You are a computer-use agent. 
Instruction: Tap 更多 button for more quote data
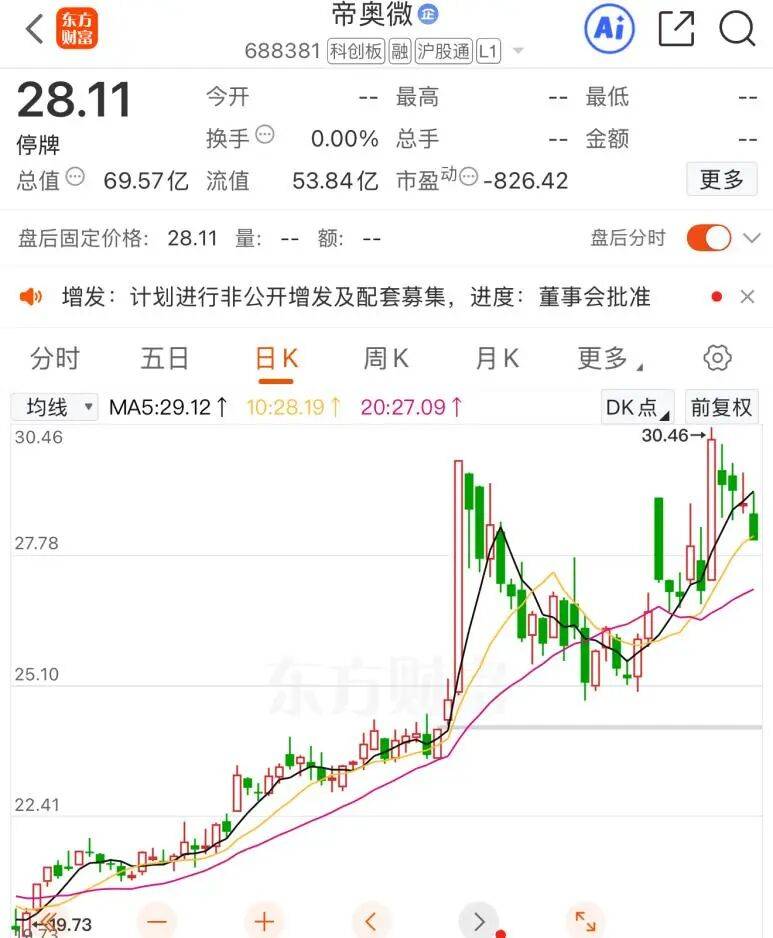[721, 180]
